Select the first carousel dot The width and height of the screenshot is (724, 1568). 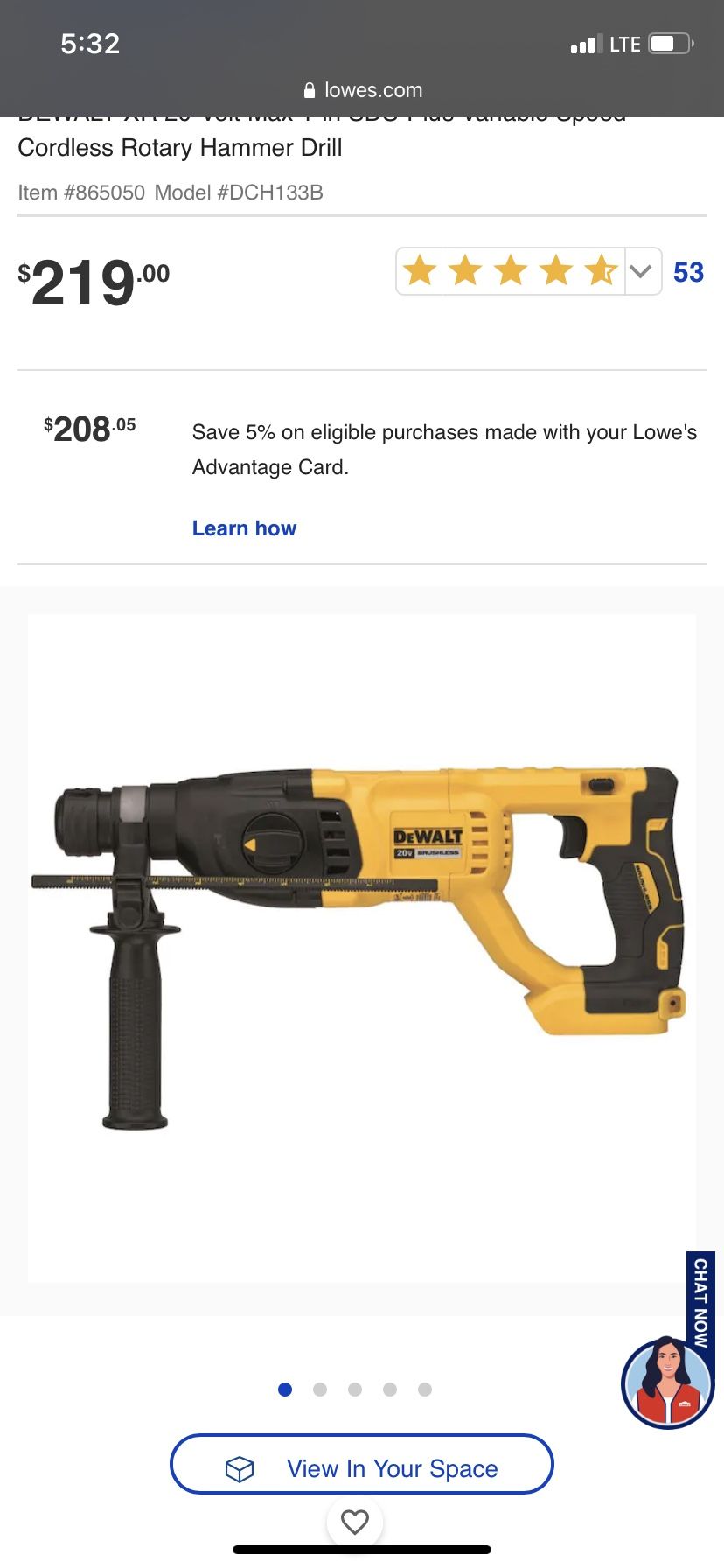point(285,1389)
